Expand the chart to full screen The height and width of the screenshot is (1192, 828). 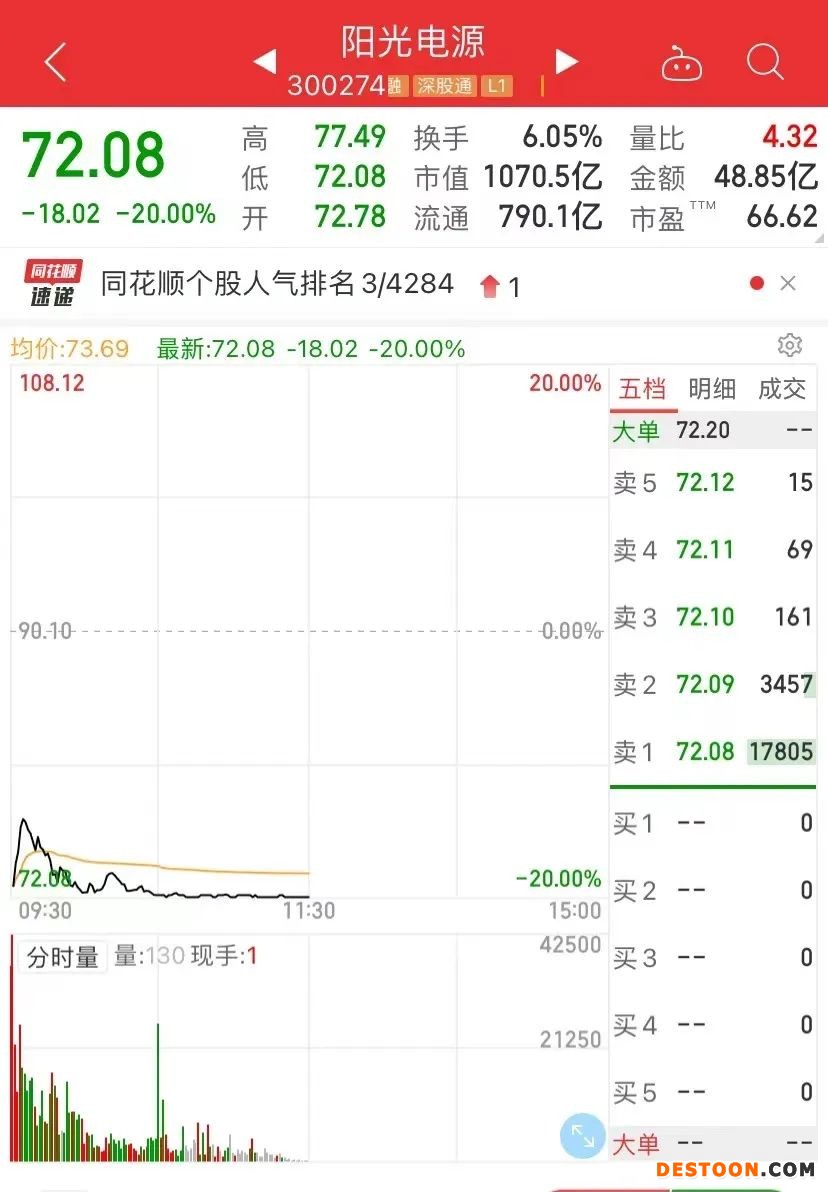[582, 1136]
